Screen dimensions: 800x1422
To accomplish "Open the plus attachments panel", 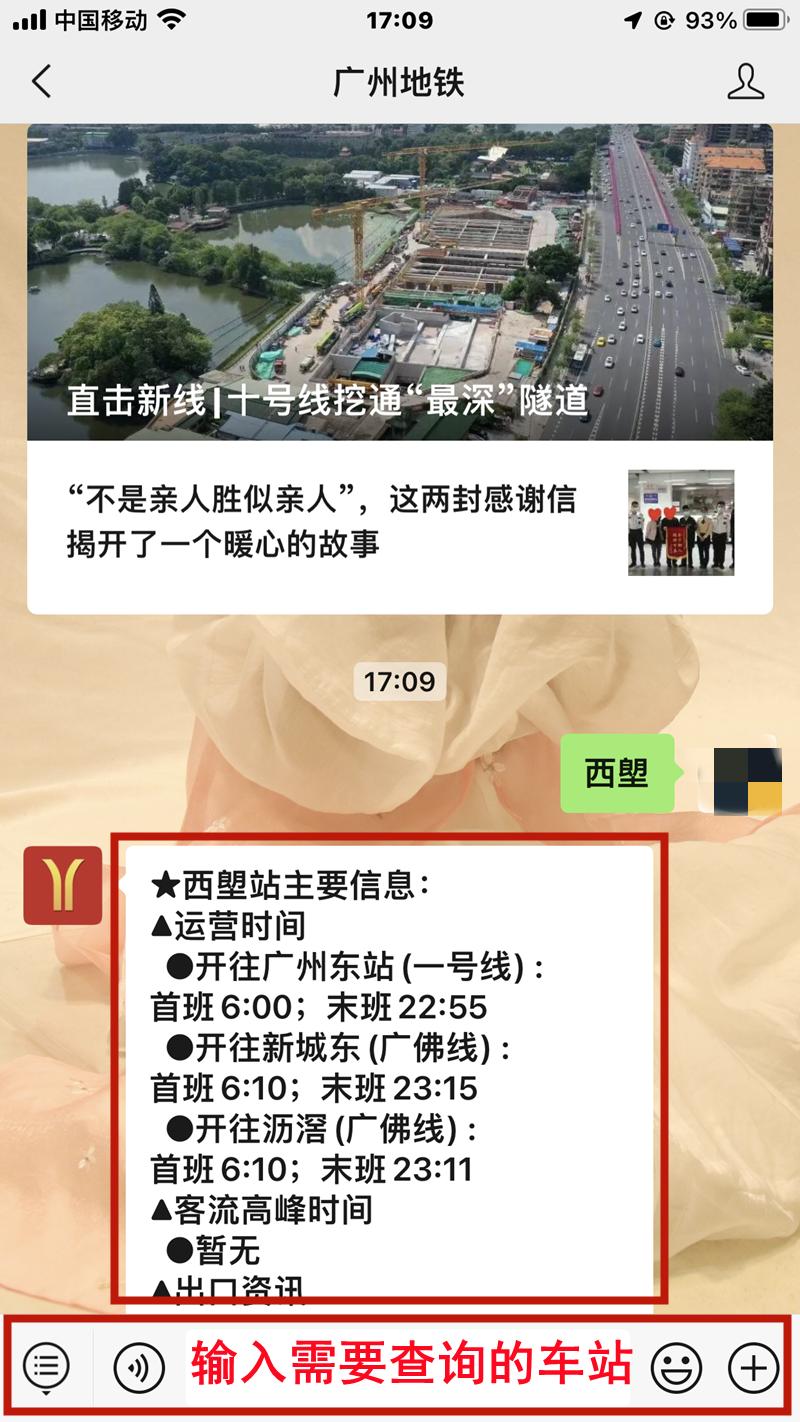I will tap(753, 1366).
